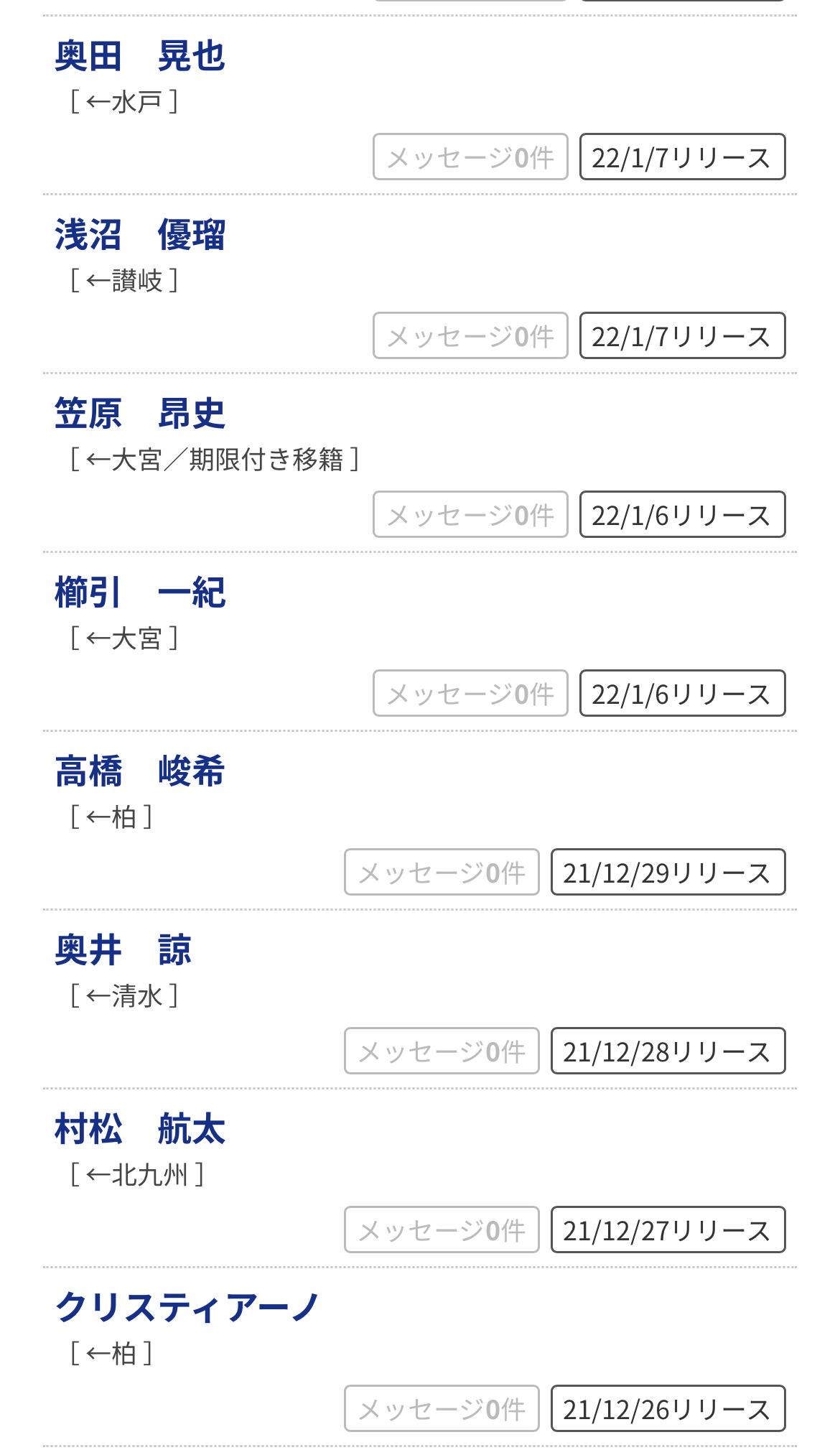
Task: Read the 21/12/28 release announcement
Action: tap(668, 1051)
